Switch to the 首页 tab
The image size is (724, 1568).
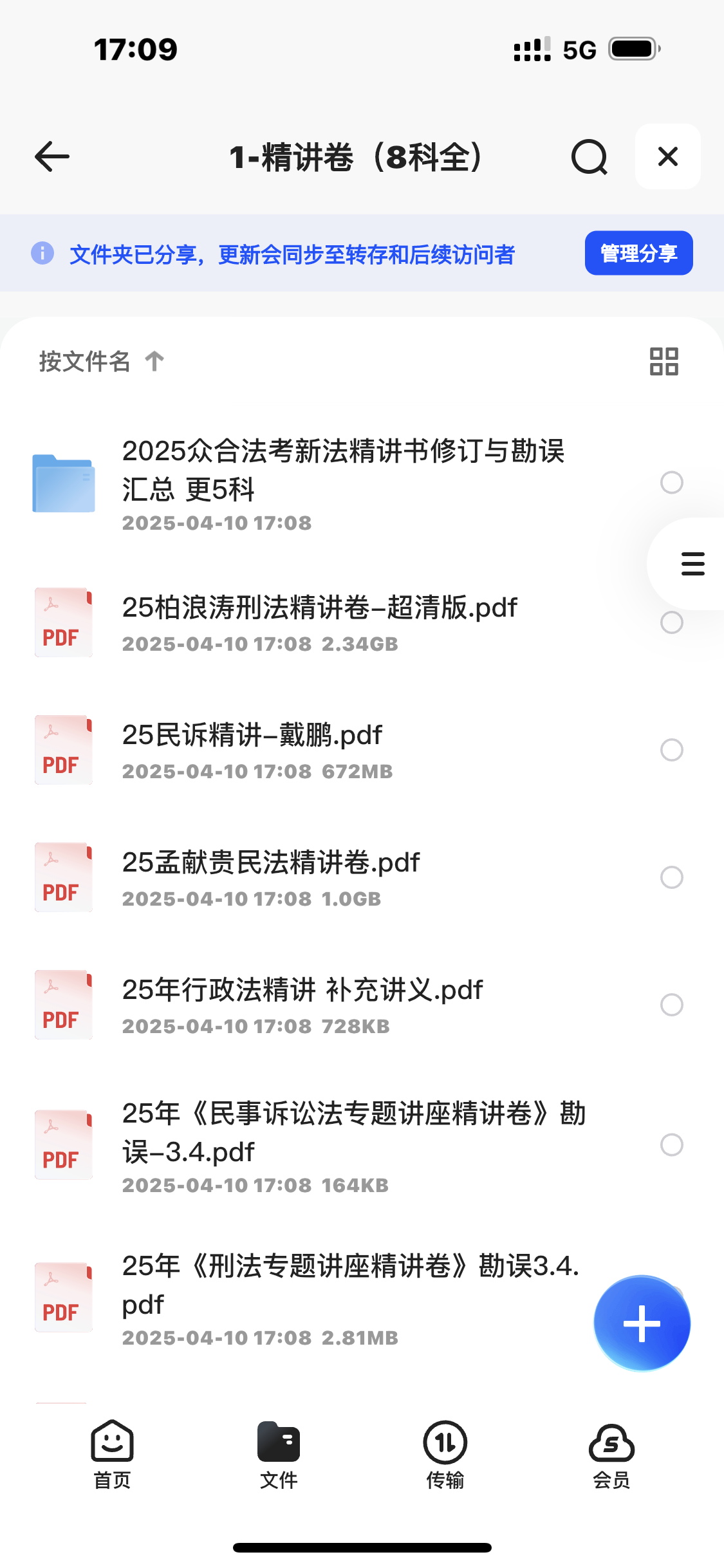pos(112,1455)
